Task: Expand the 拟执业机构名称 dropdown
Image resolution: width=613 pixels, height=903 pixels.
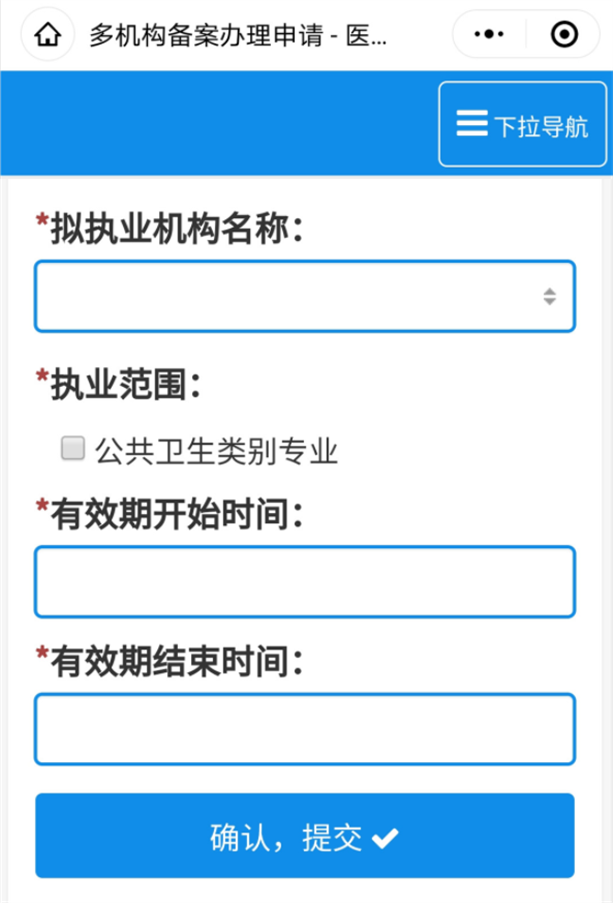Action: point(304,296)
